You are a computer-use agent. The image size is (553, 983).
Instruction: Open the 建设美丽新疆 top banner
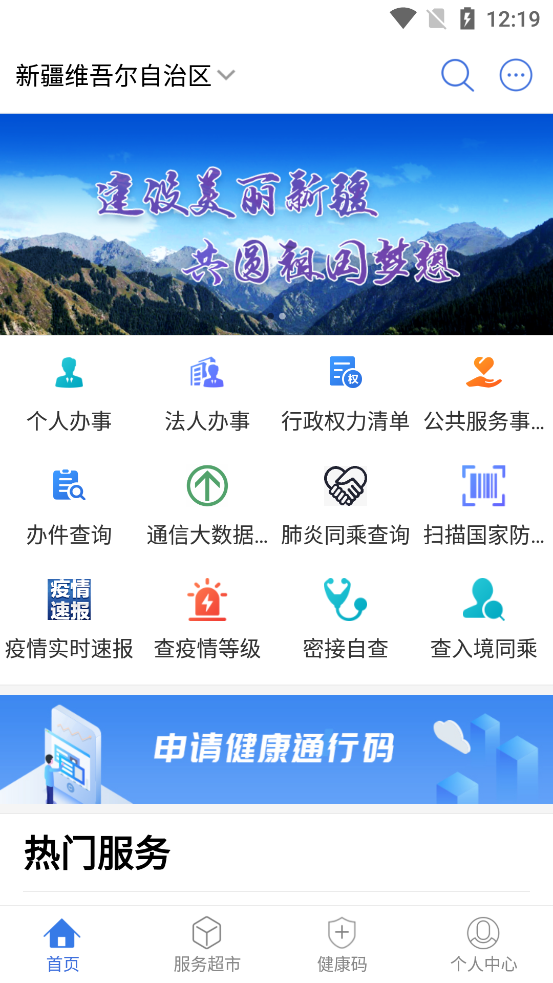pos(276,224)
